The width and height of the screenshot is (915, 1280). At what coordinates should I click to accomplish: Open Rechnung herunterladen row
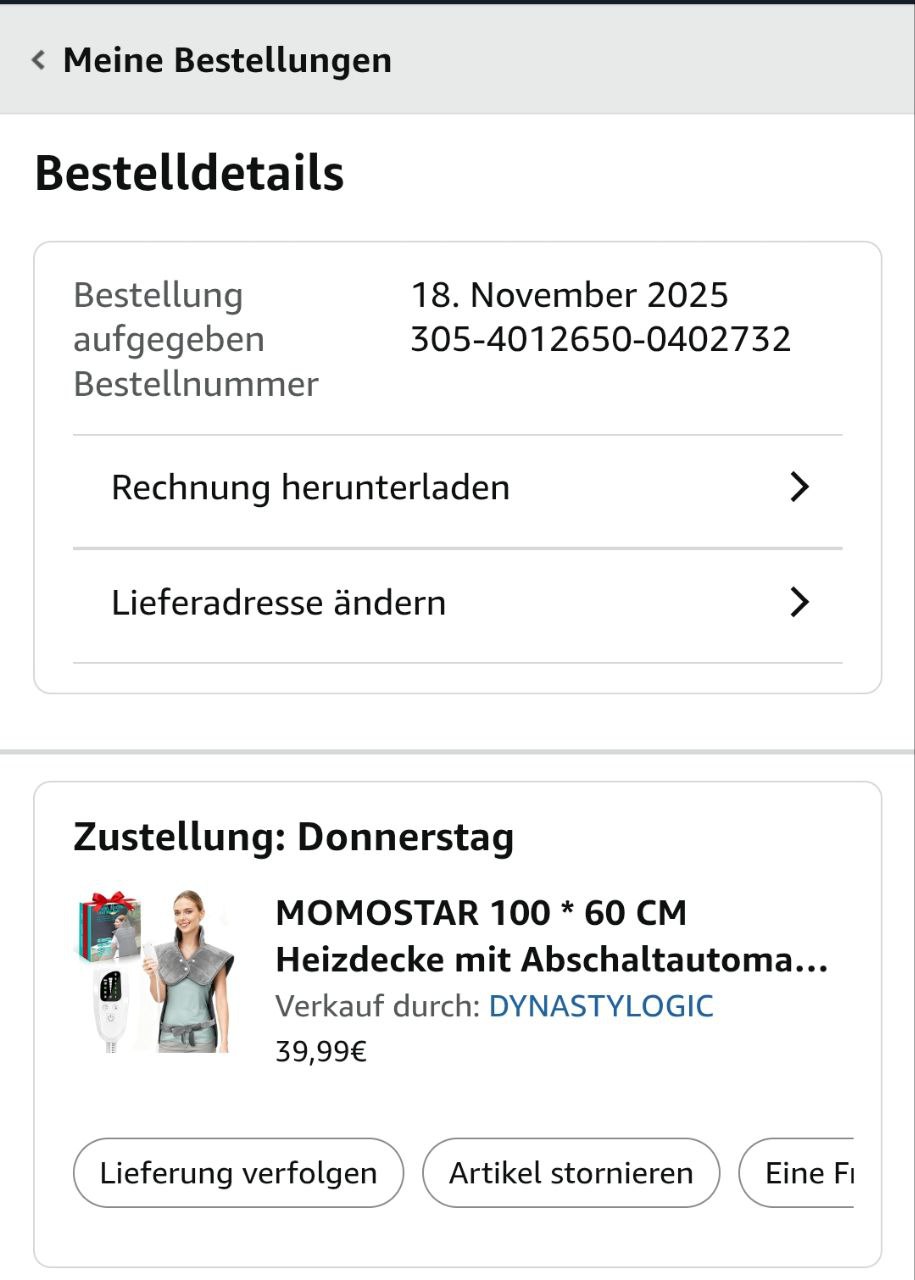pos(458,488)
